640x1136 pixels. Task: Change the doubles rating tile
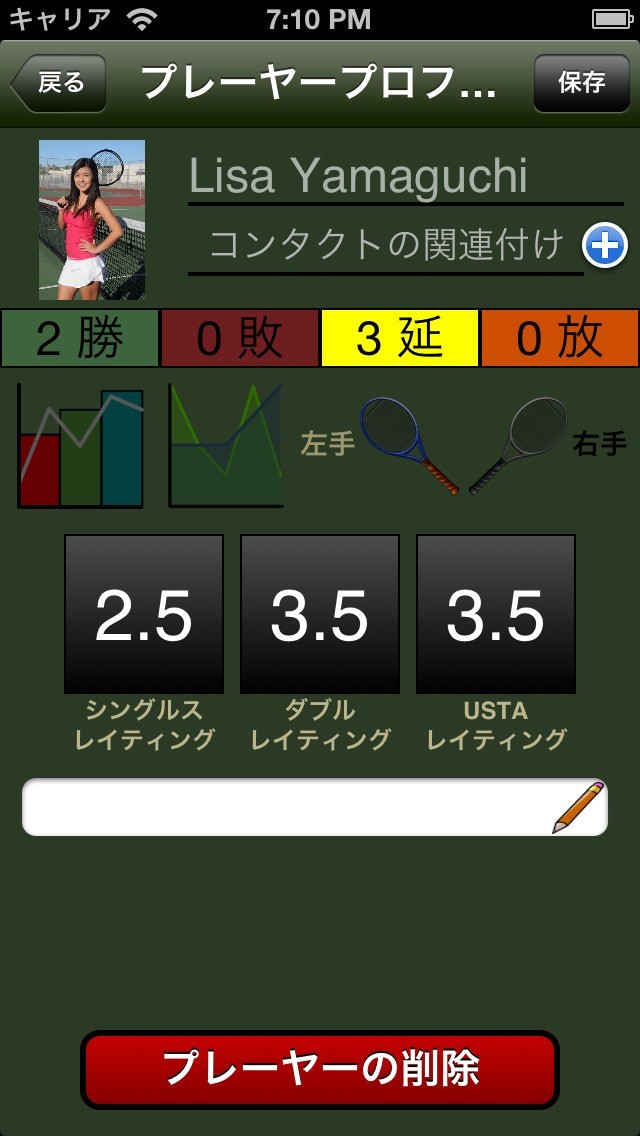click(x=320, y=614)
